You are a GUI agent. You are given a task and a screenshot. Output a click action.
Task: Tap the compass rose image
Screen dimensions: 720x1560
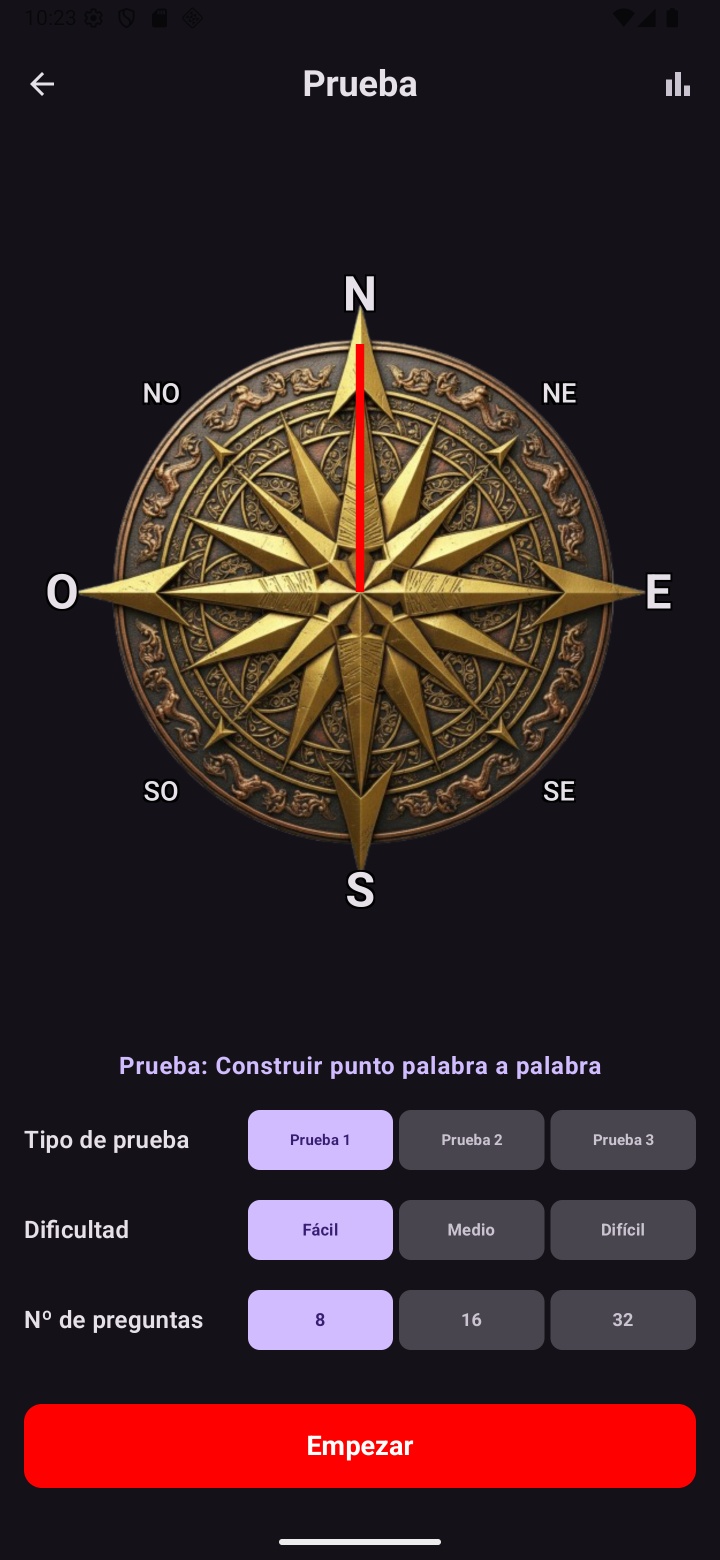tap(360, 590)
